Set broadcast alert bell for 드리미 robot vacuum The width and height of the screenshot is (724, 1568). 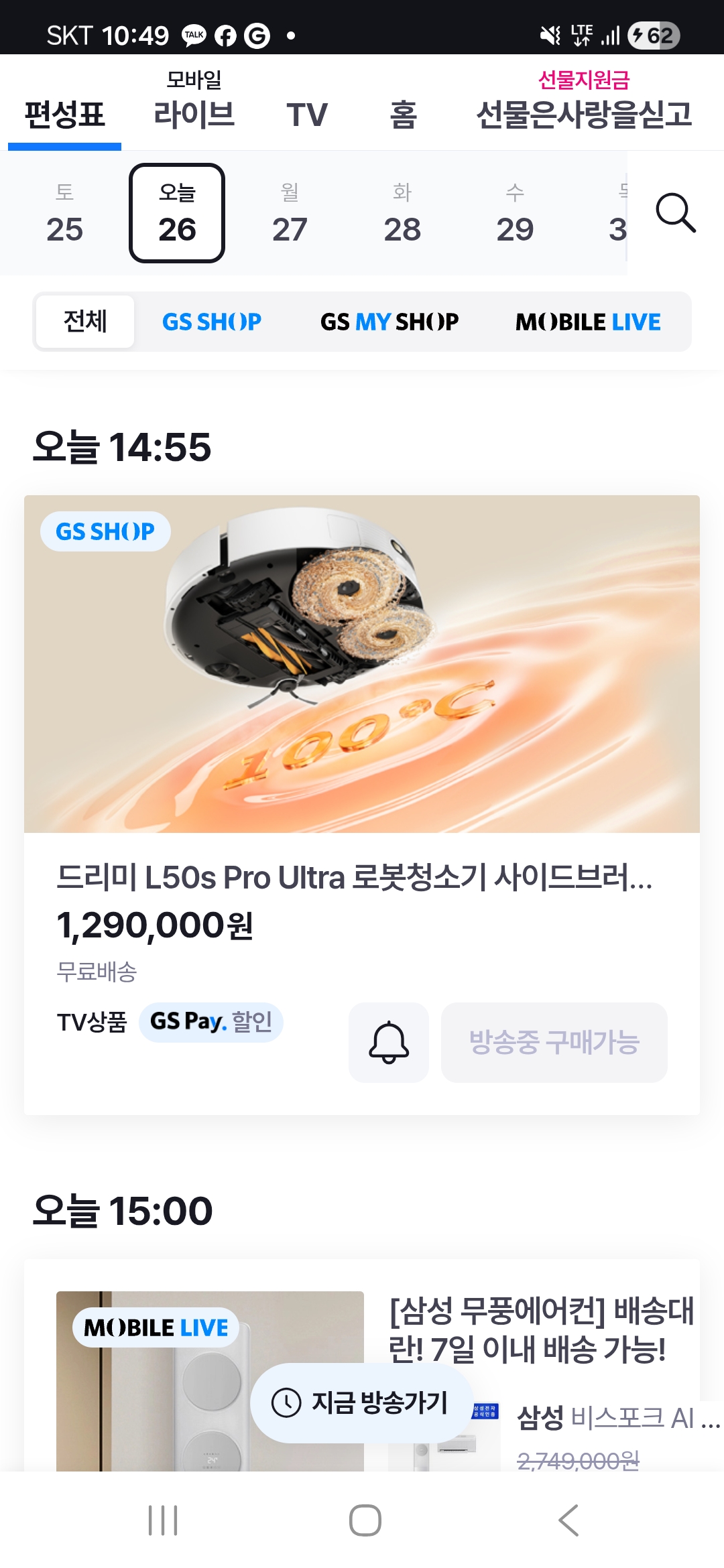[x=389, y=1042]
